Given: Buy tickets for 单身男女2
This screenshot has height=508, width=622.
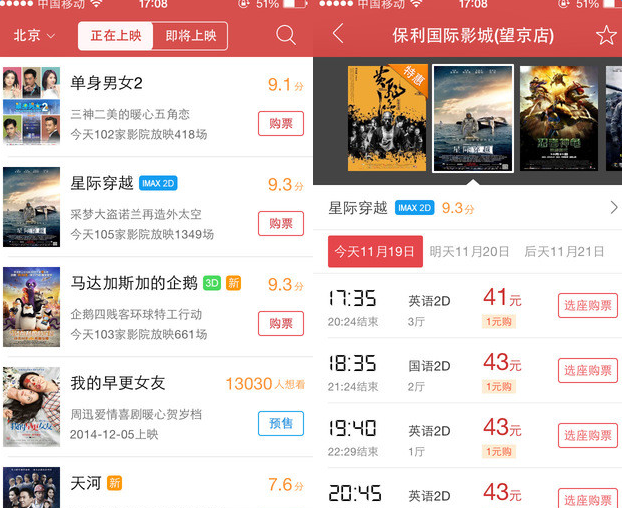Looking at the screenshot, I should click(281, 123).
